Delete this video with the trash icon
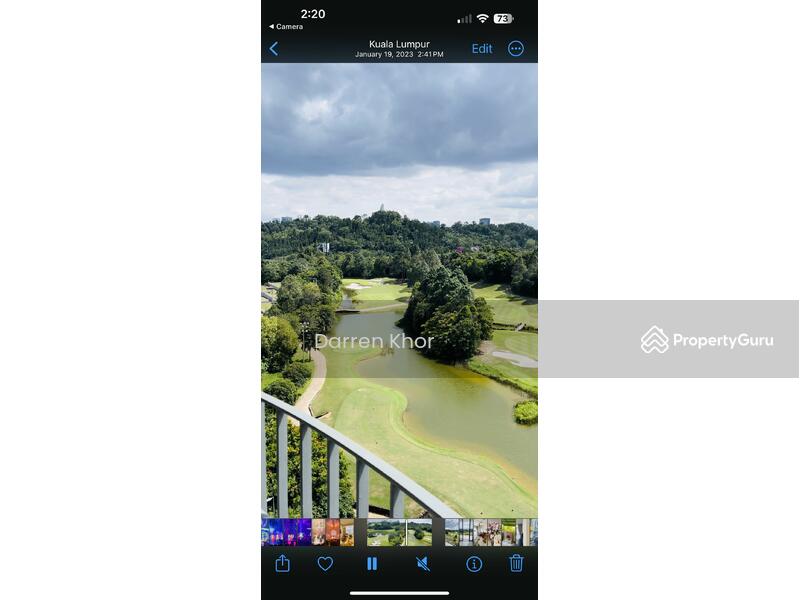800x600 pixels. 516,563
